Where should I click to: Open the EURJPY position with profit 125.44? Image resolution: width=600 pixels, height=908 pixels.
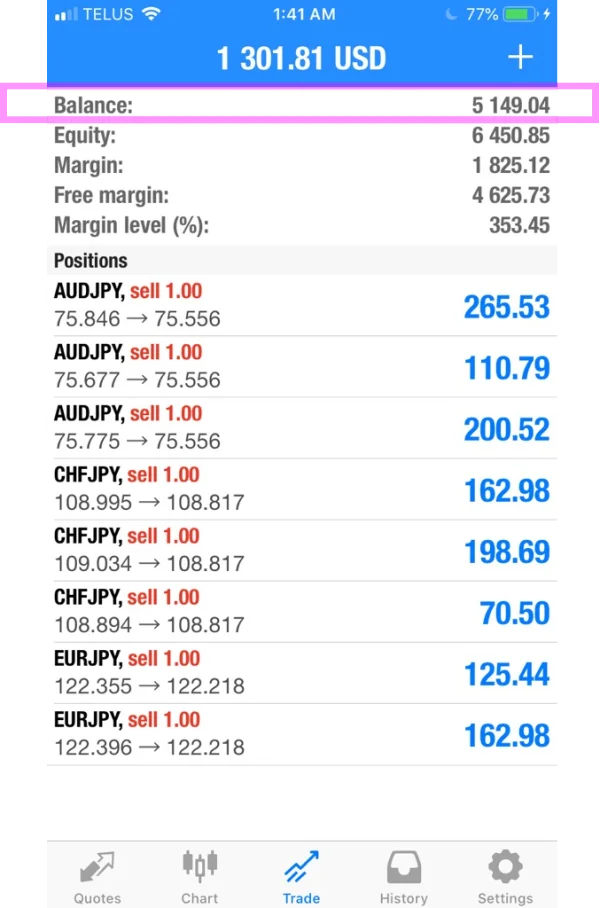click(x=300, y=673)
